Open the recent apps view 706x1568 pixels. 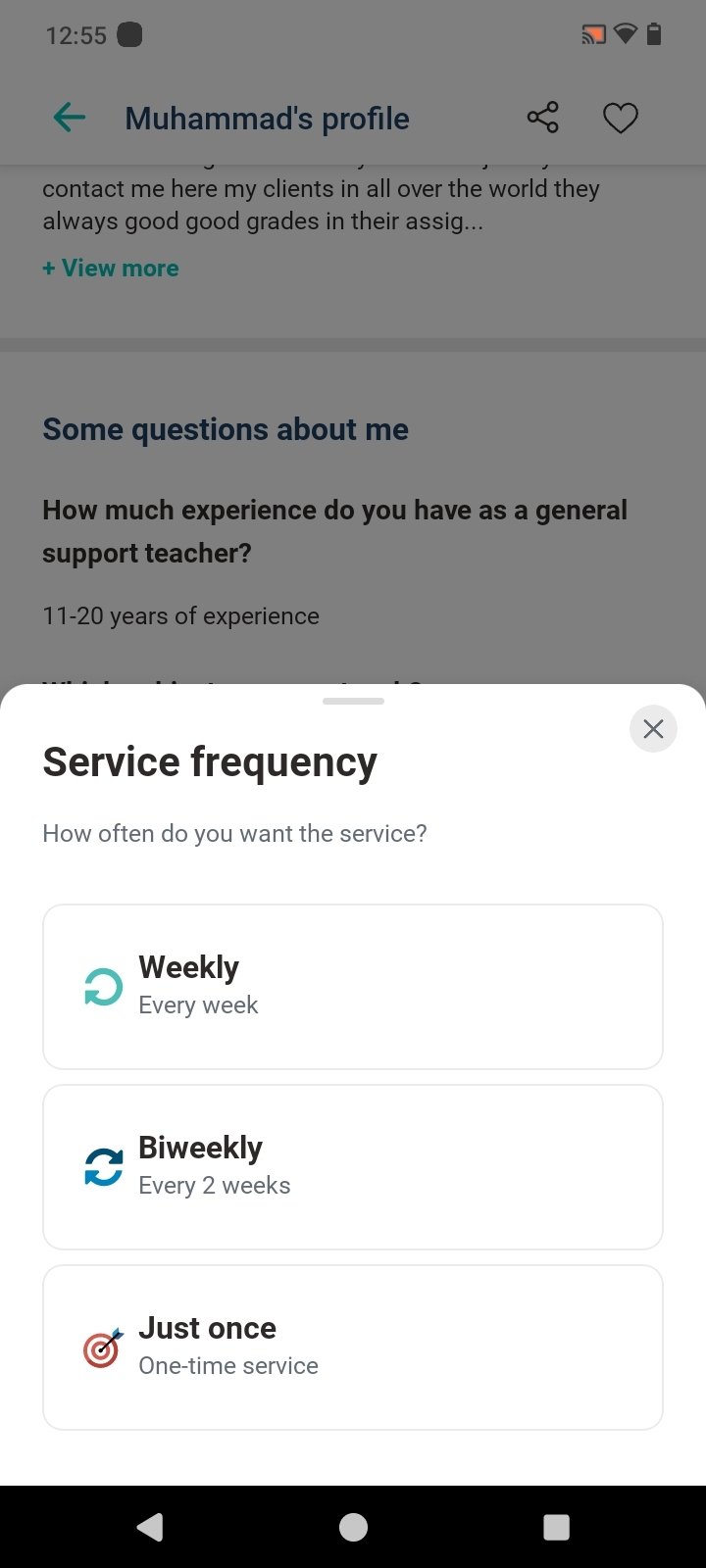pyautogui.click(x=556, y=1527)
